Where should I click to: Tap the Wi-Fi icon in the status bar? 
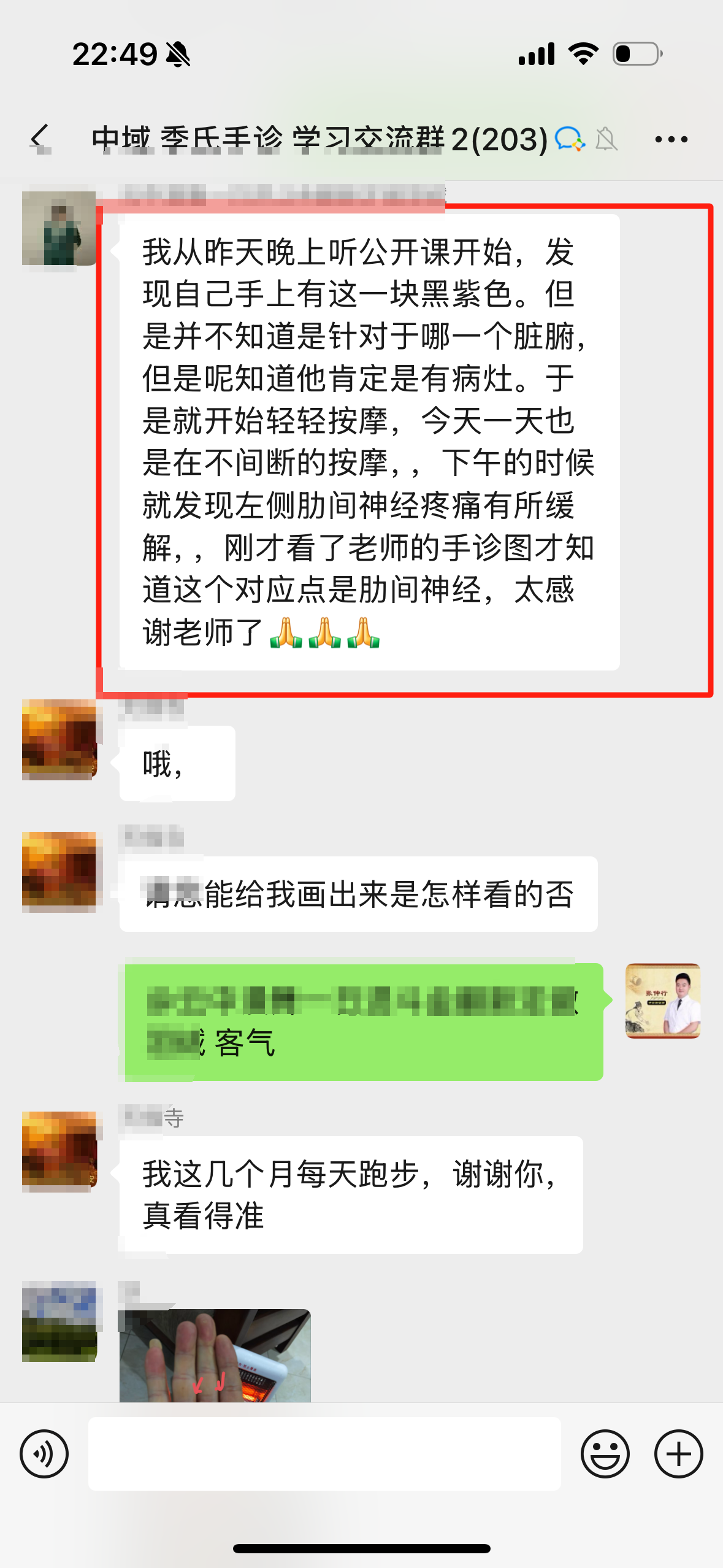coord(583,54)
